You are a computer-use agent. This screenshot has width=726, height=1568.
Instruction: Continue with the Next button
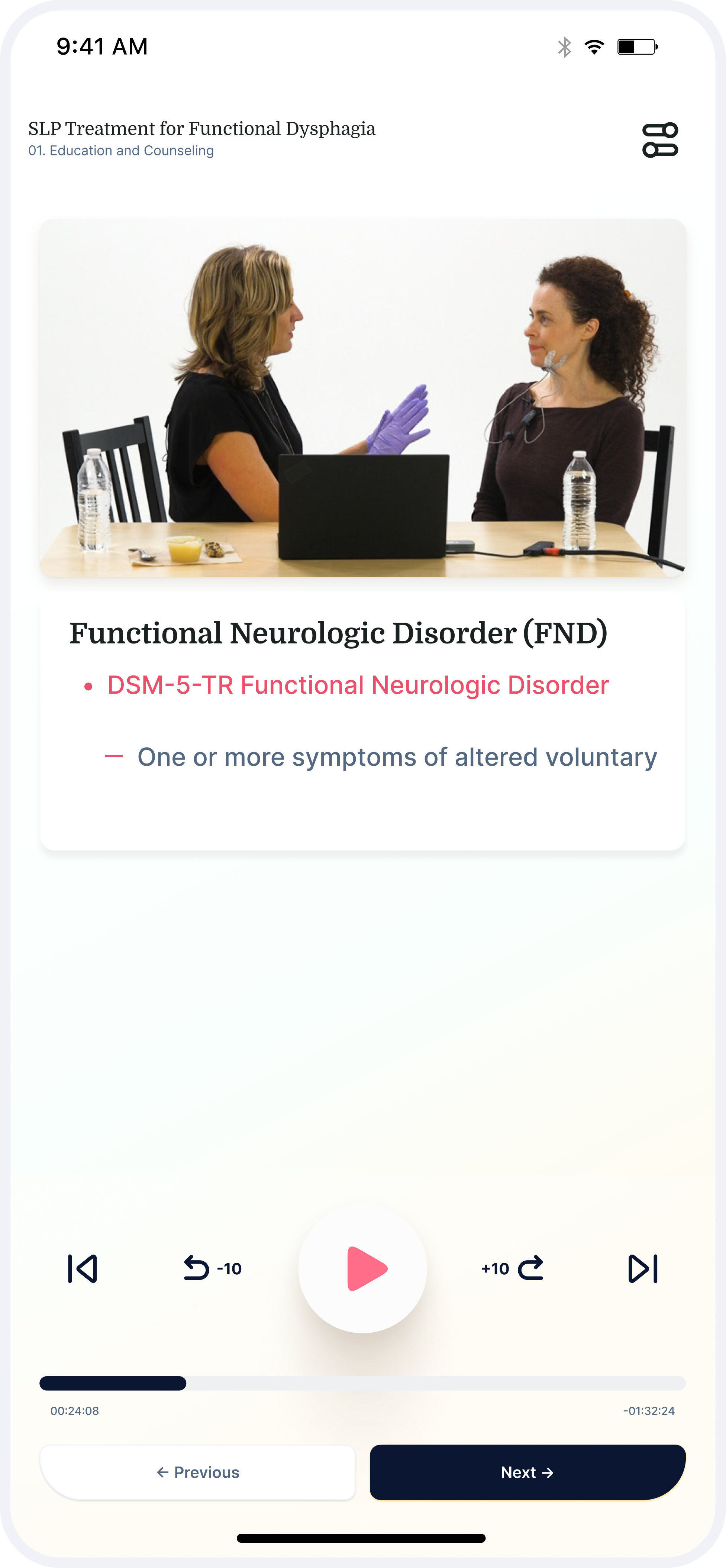[527, 1472]
